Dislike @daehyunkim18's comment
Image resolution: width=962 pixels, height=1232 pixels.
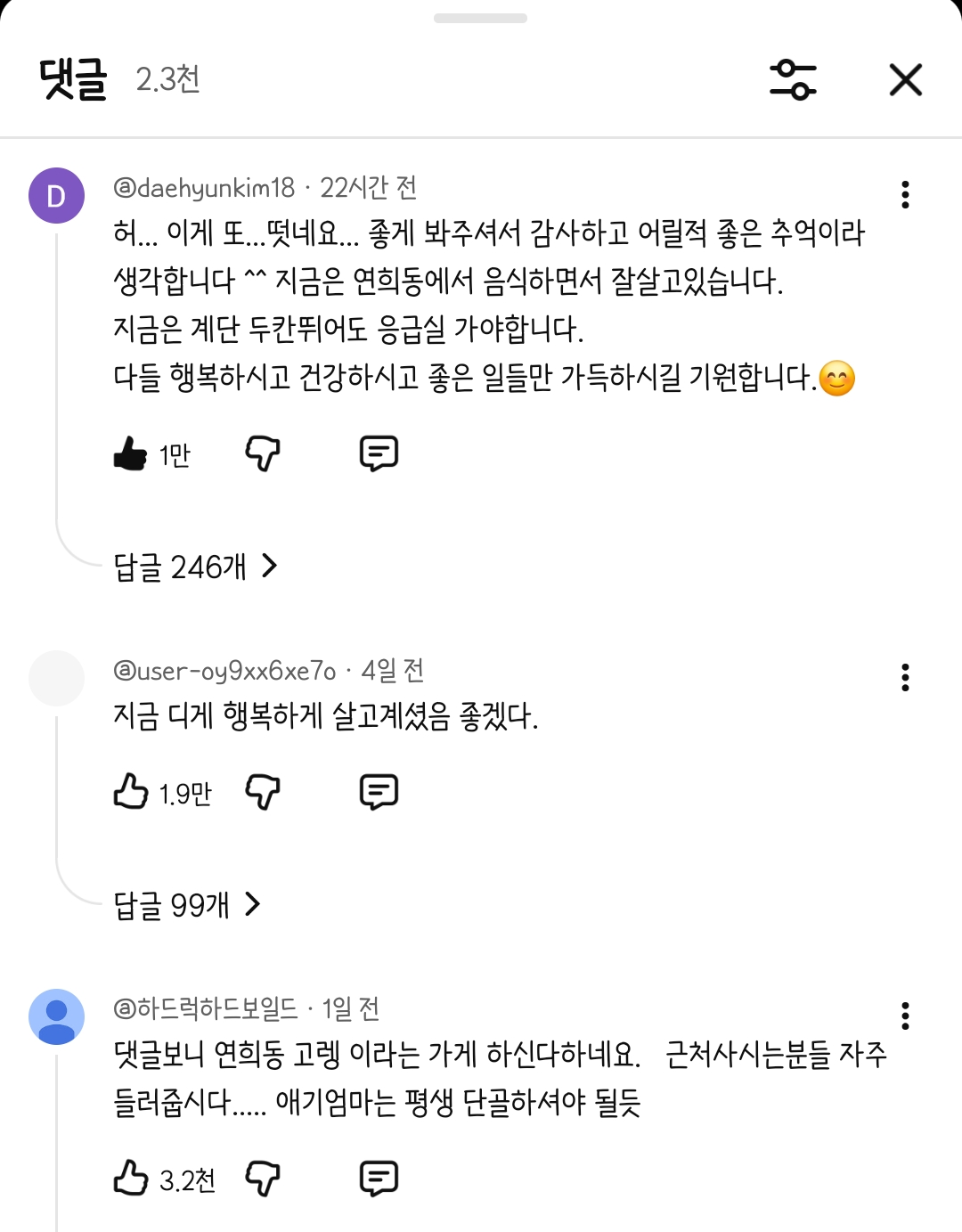coord(261,453)
